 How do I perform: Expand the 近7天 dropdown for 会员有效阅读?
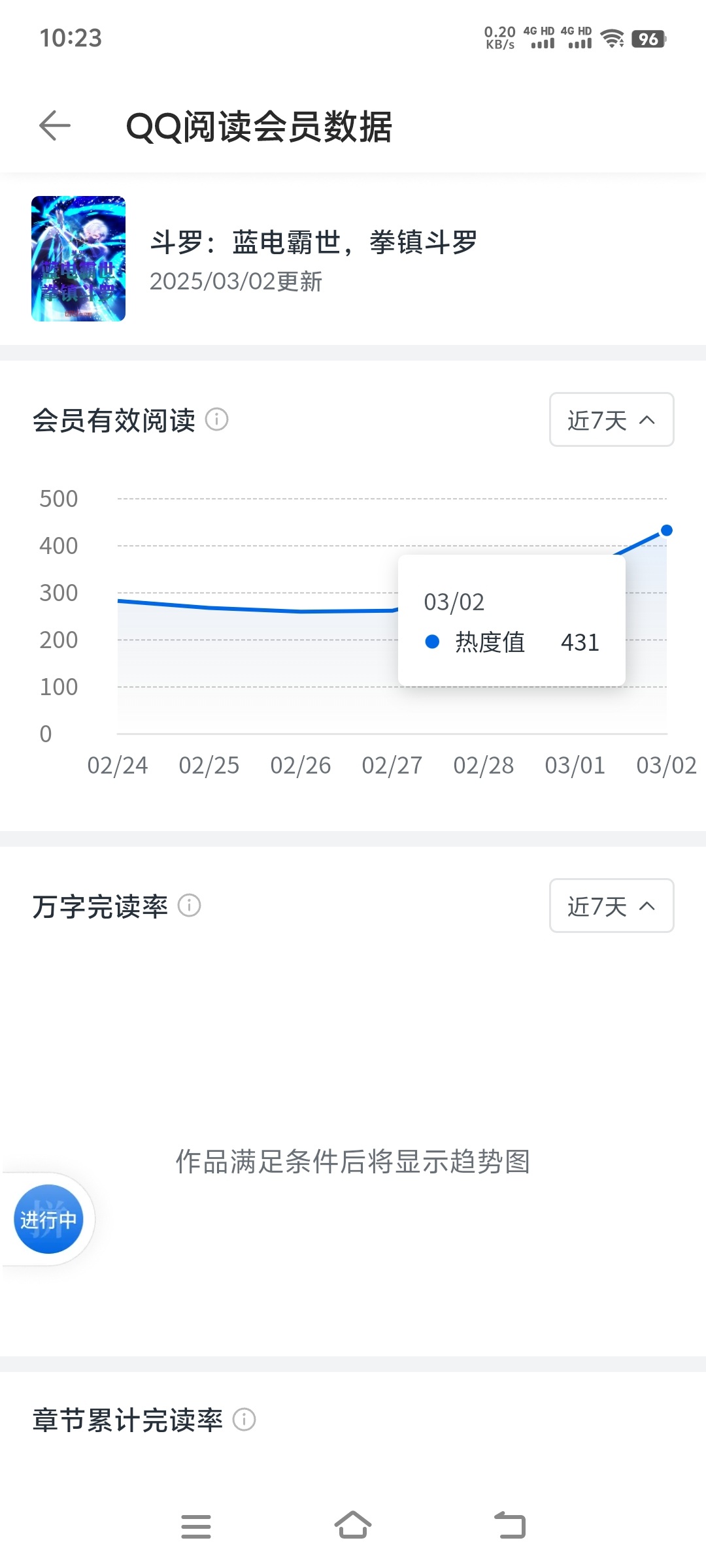[612, 419]
